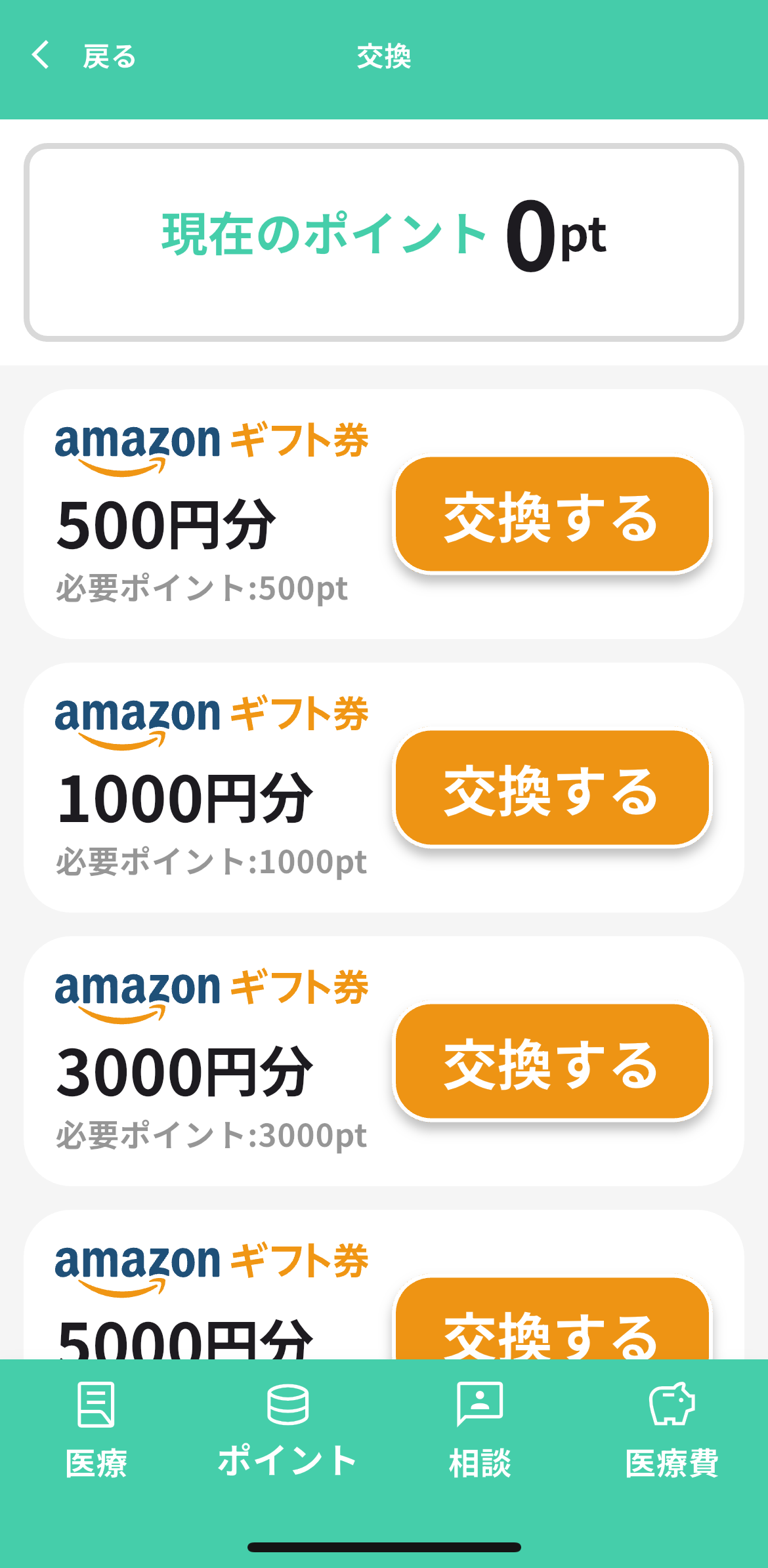Go to the 相談 tab
The height and width of the screenshot is (1568, 768).
480,1430
